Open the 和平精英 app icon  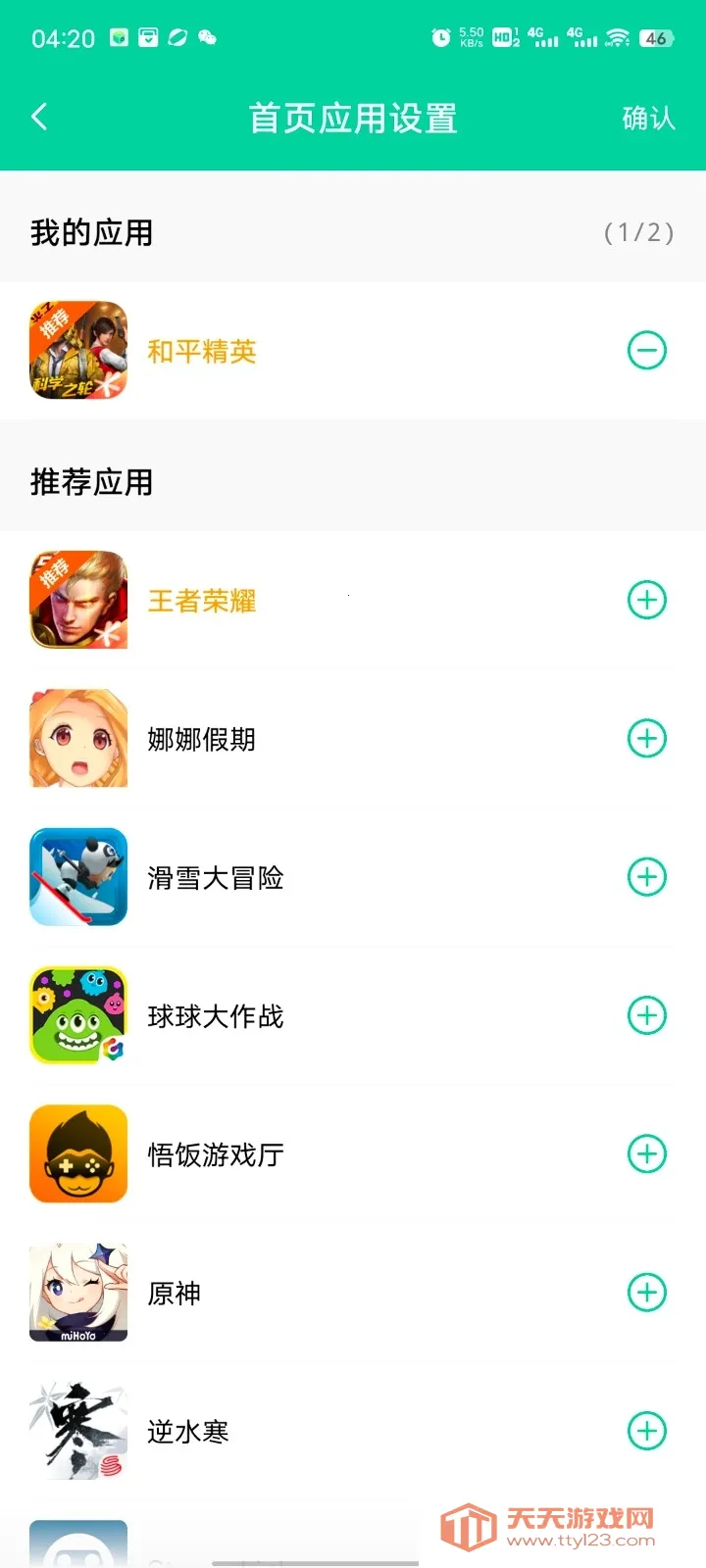78,350
